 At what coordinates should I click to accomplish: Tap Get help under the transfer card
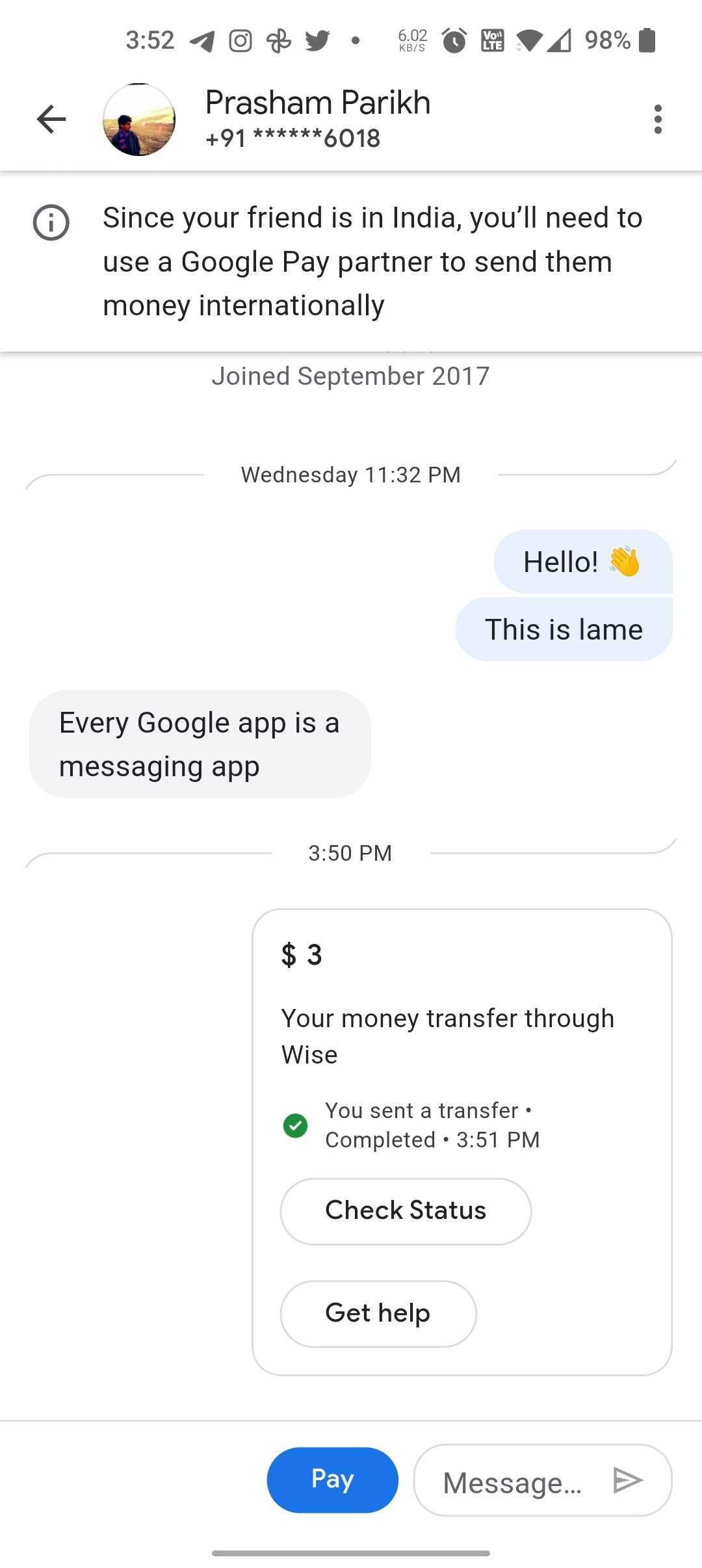tap(378, 1313)
